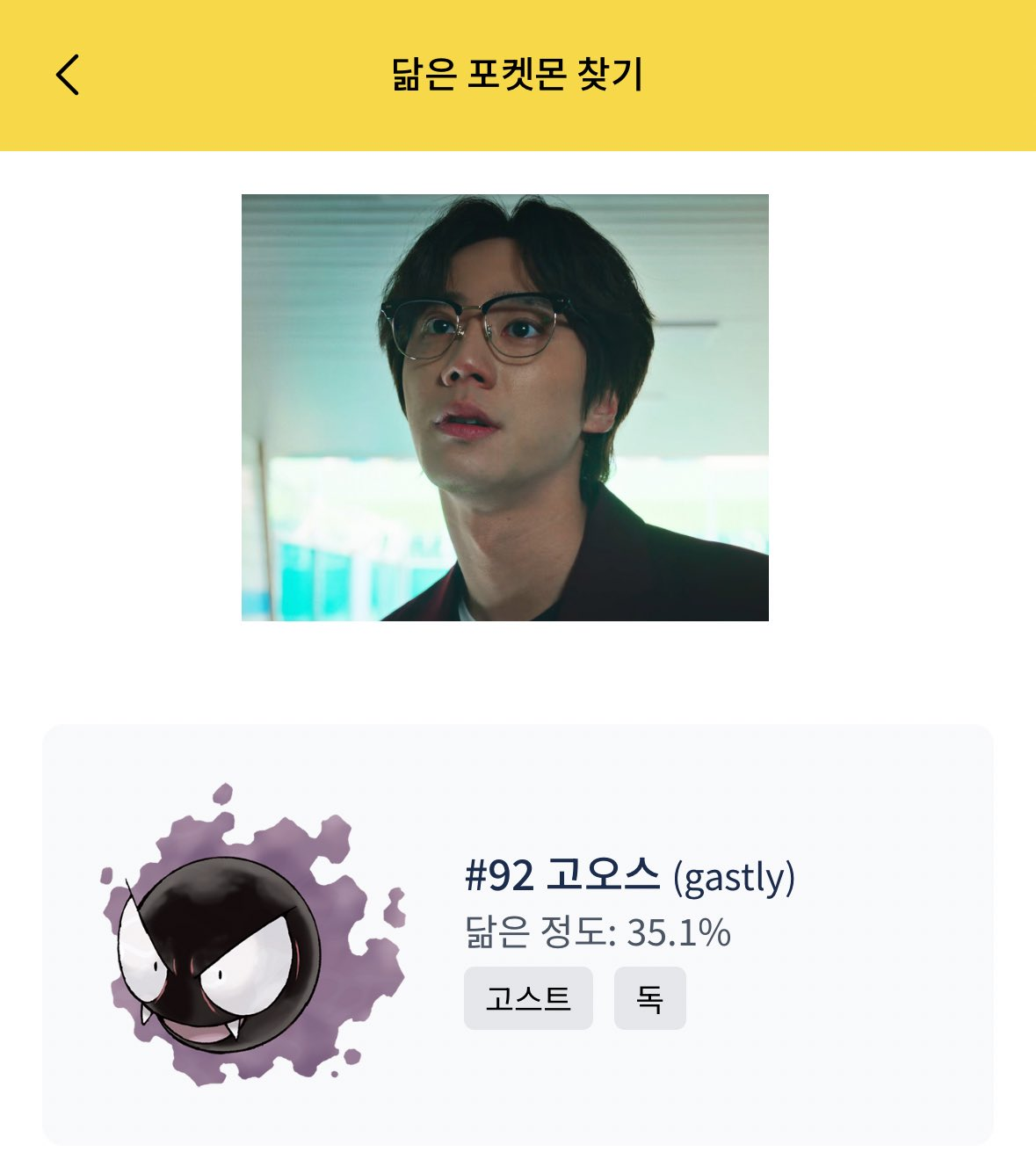This screenshot has width=1036, height=1174.
Task: Go back using the header arrow
Action: tap(68, 75)
